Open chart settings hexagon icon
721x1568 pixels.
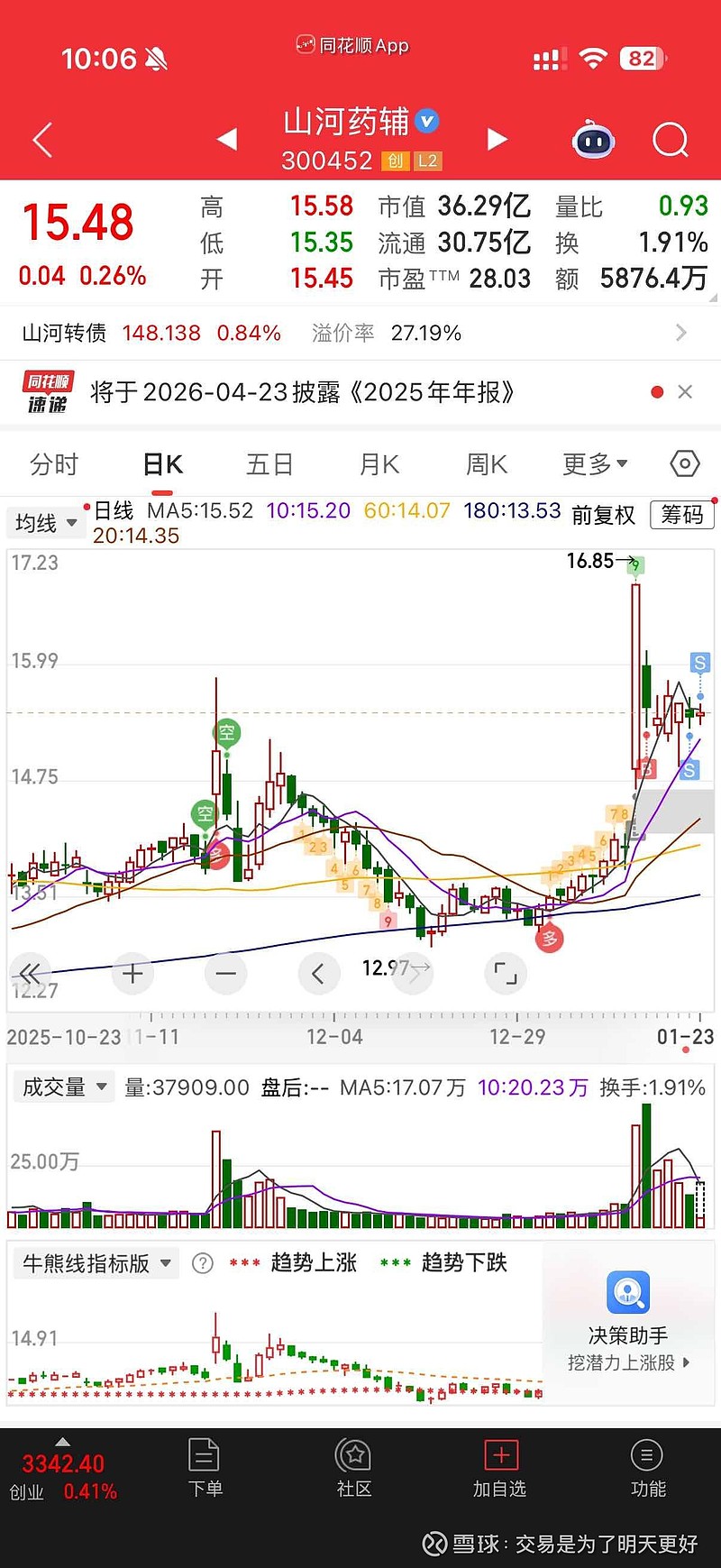pos(685,463)
